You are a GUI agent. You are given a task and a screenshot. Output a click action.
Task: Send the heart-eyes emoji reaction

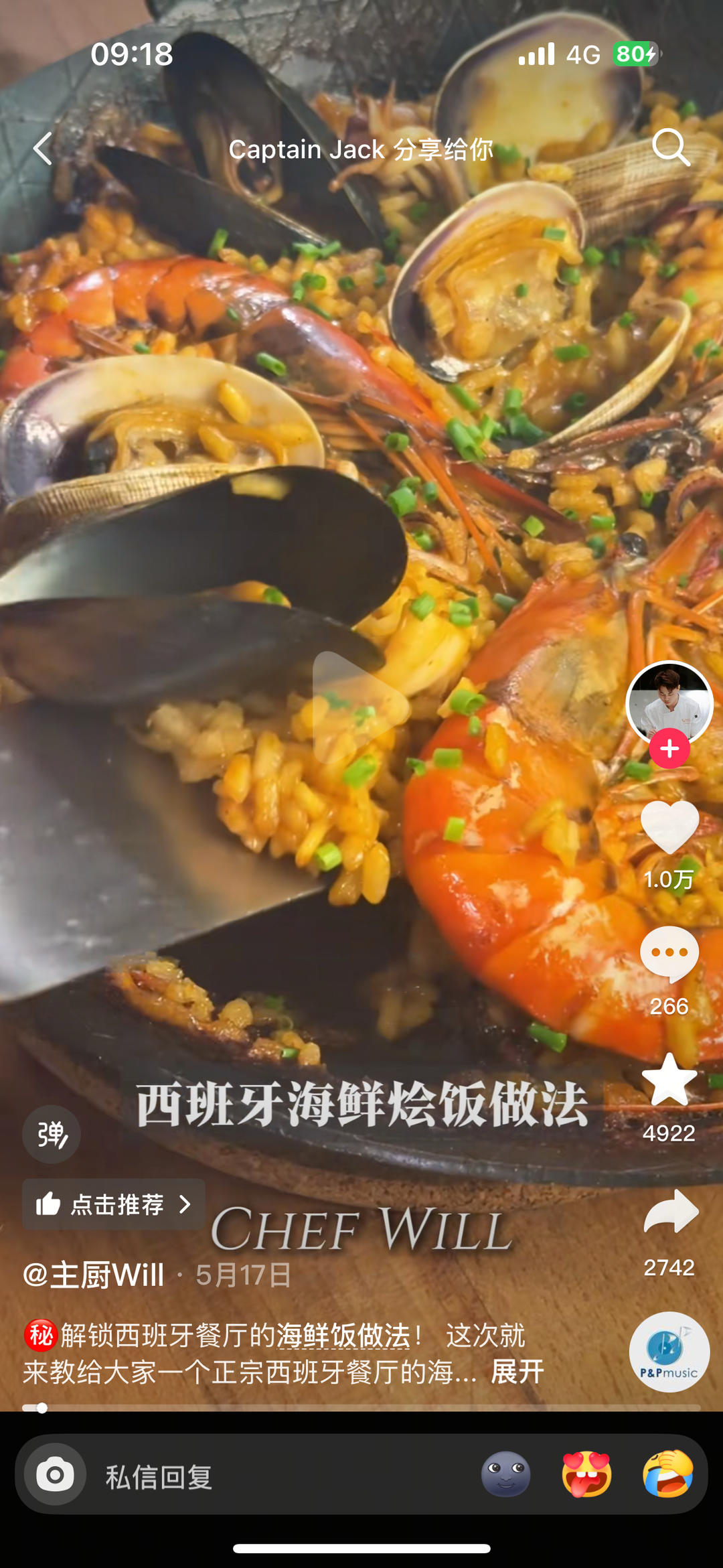coord(587,1475)
